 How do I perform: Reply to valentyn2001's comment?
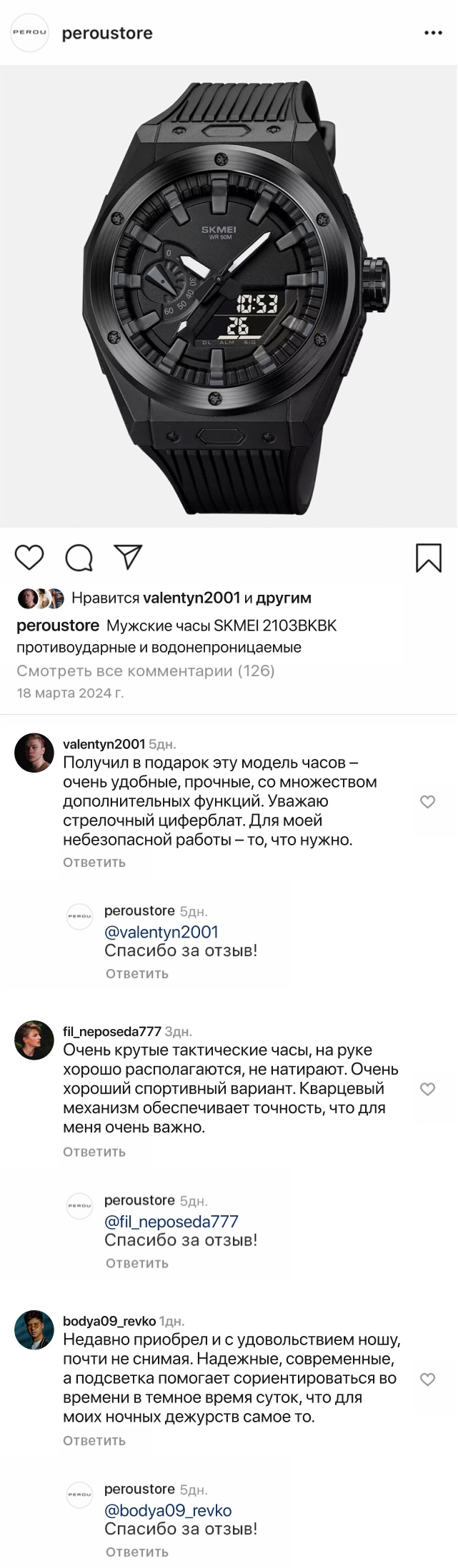tap(94, 862)
